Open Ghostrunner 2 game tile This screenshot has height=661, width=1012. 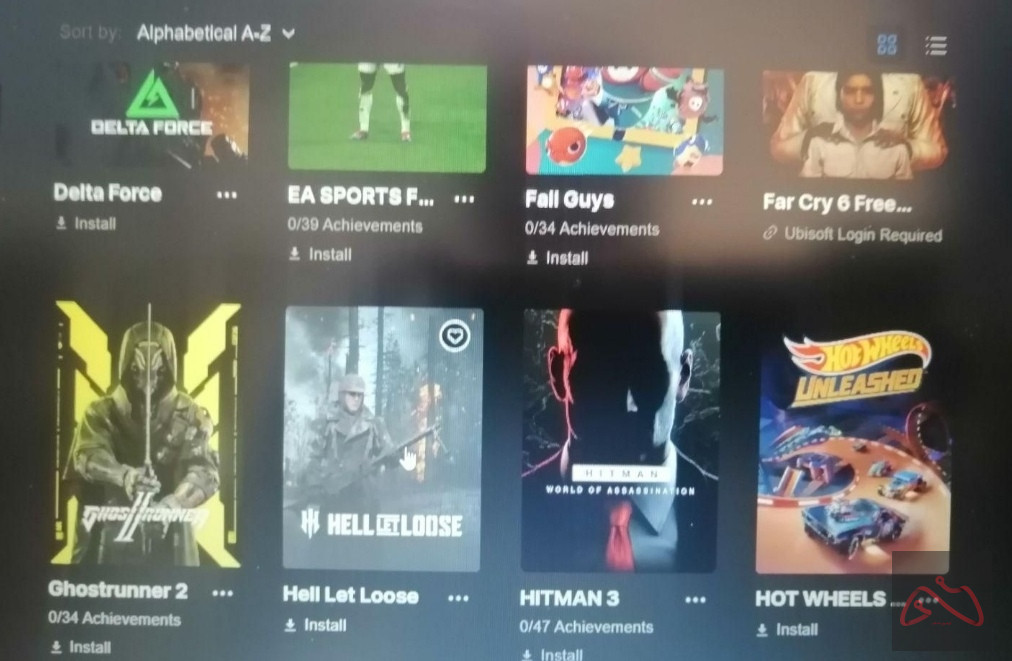(147, 432)
